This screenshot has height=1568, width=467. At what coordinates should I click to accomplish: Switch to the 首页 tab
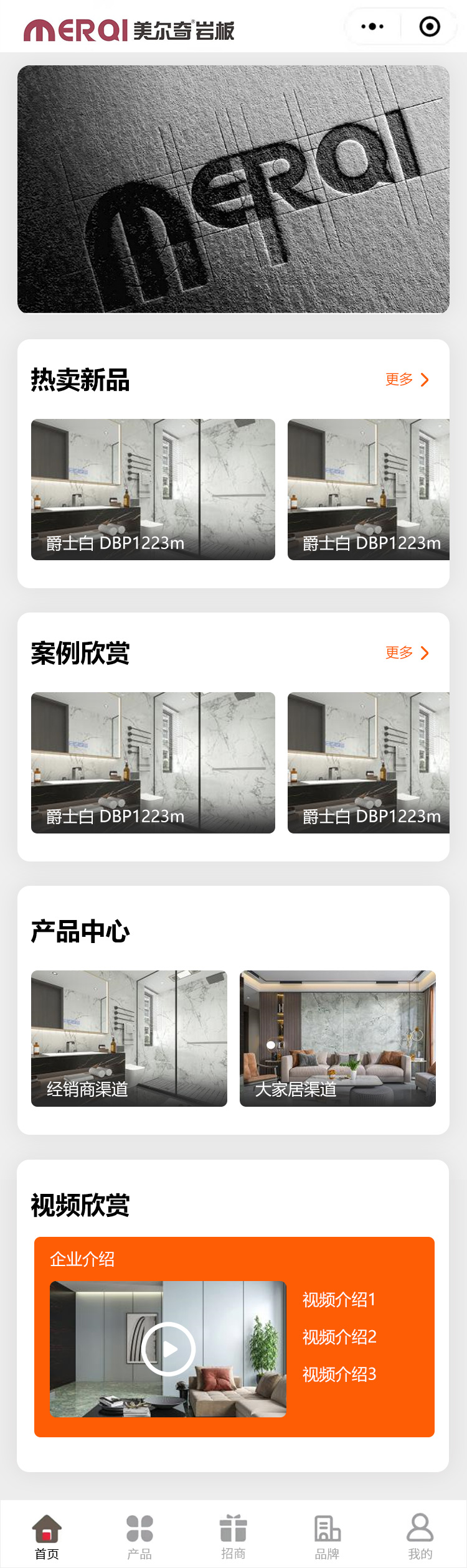click(x=47, y=1536)
